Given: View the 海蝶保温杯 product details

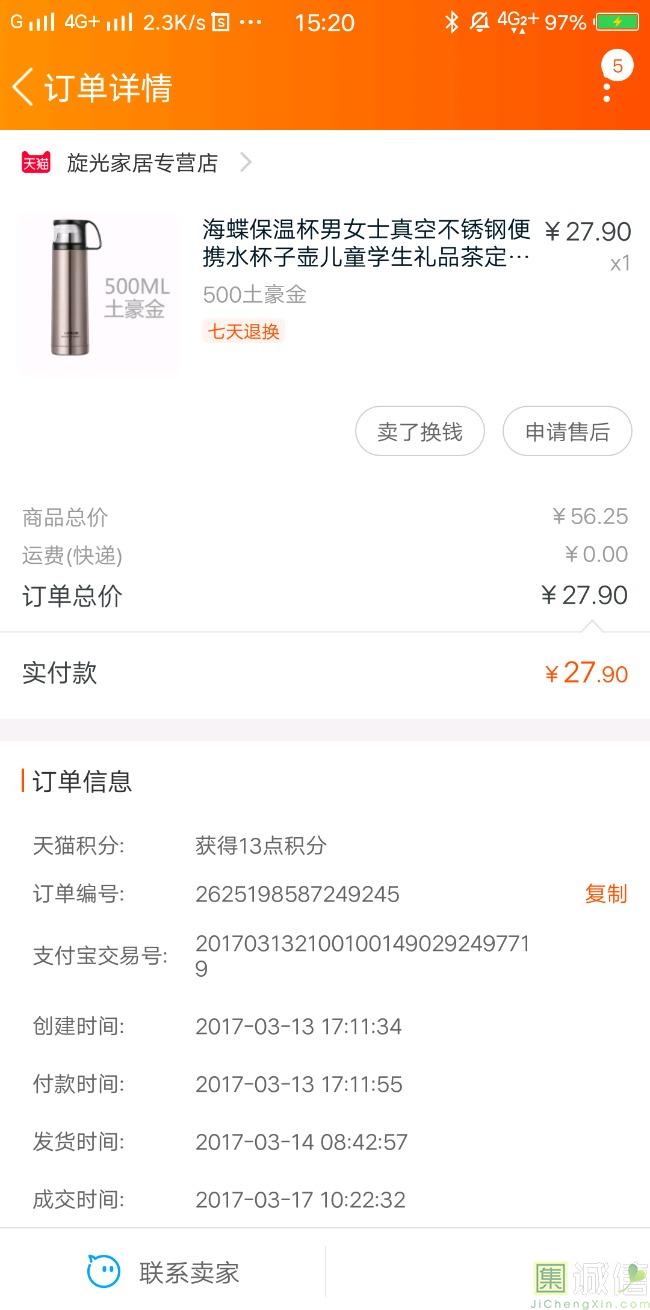Looking at the screenshot, I should pos(366,245).
